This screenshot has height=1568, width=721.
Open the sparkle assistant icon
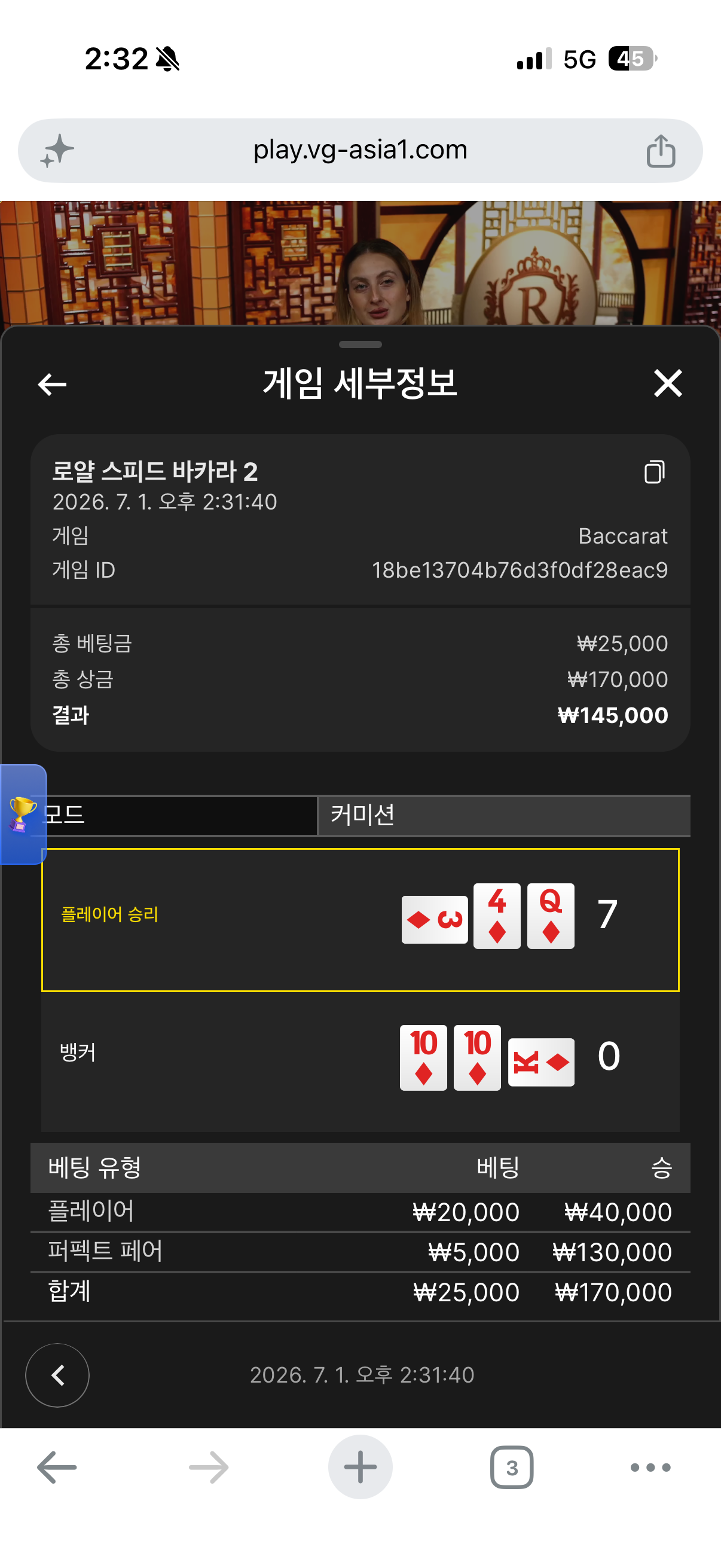click(x=57, y=150)
